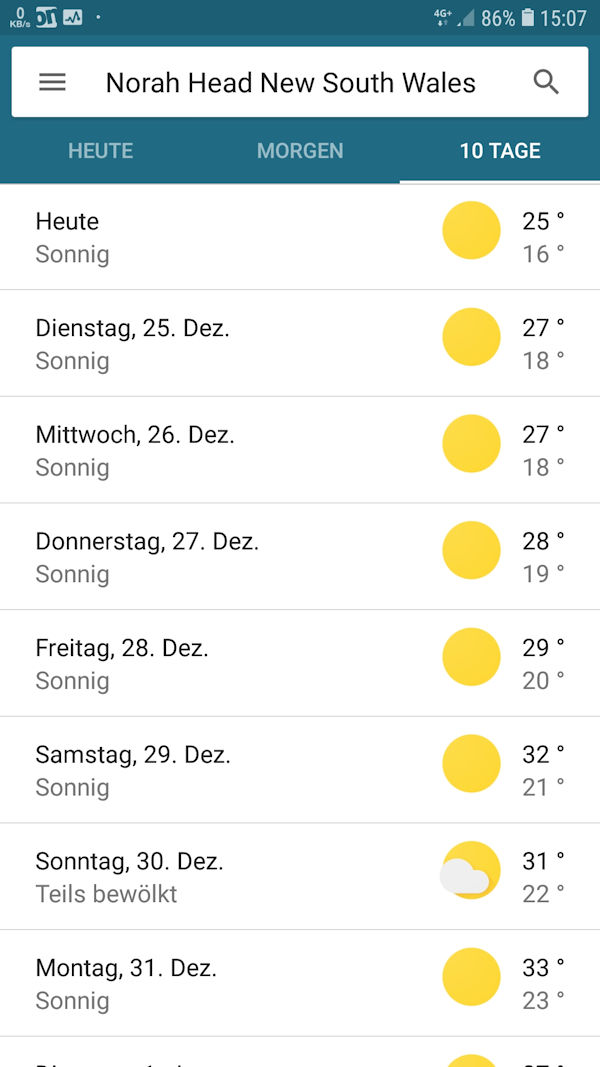Open forecast for Dienstag, 25. Dez.

coord(300,344)
